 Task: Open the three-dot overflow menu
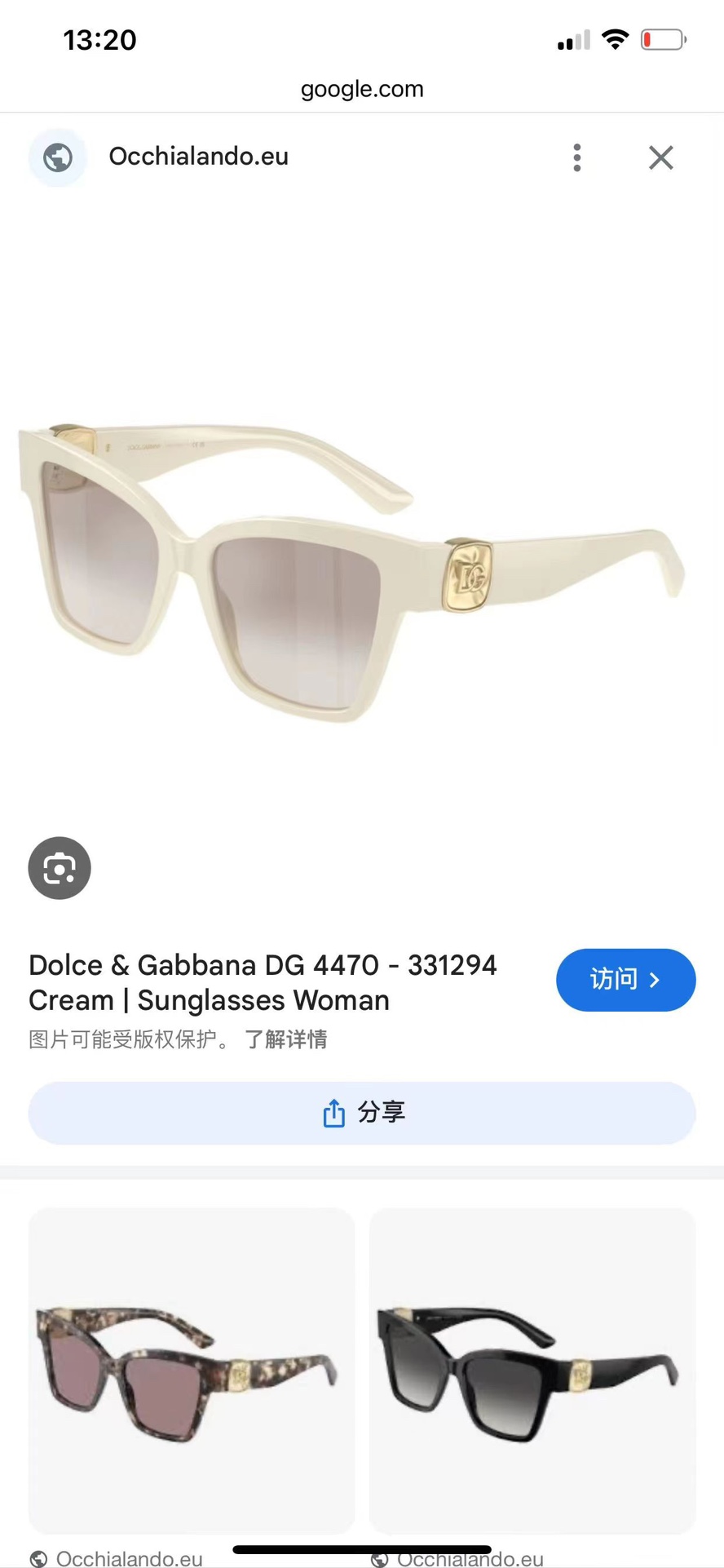click(x=576, y=157)
